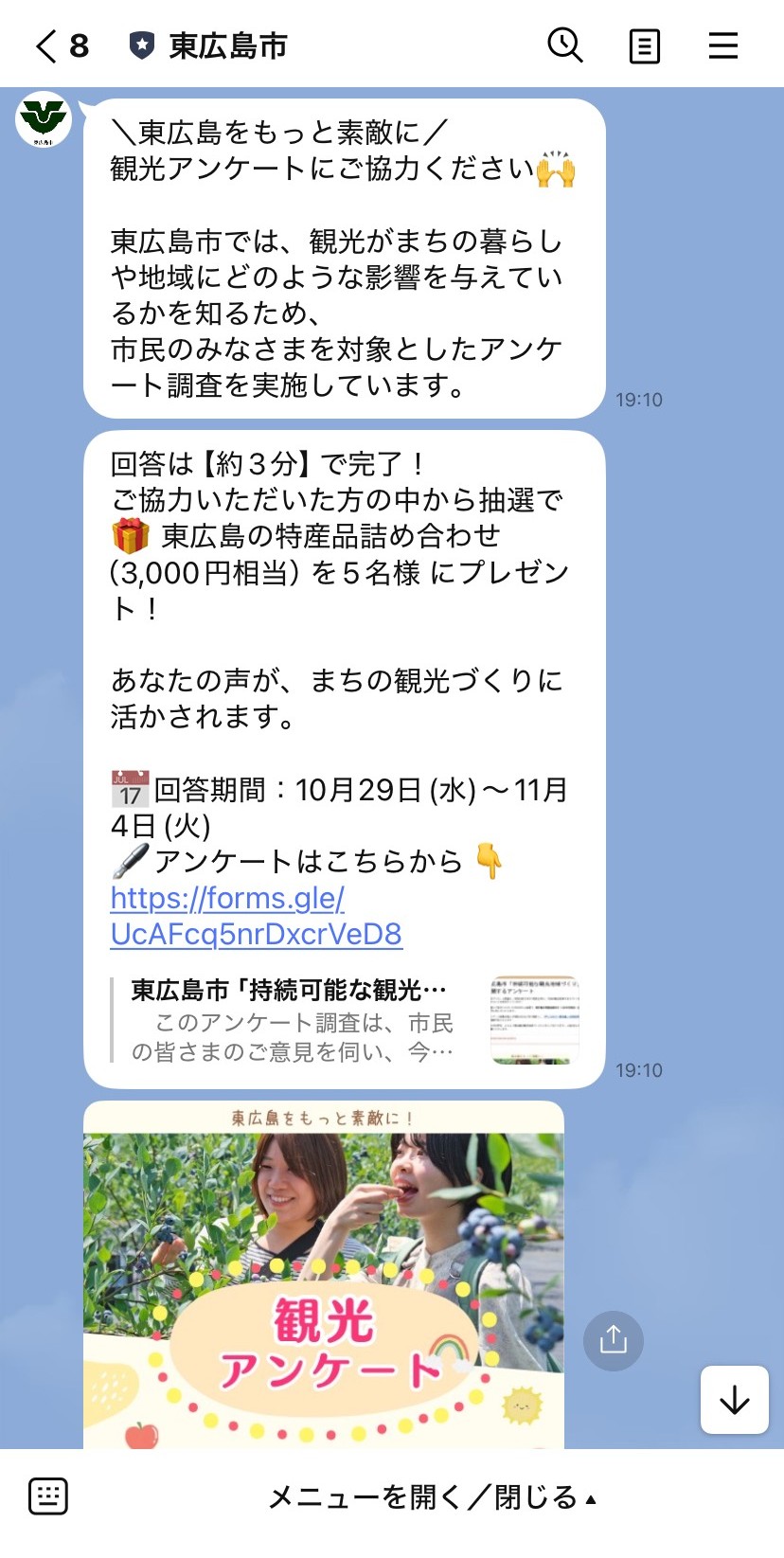Open the hamburger menu
This screenshot has height=1558, width=784.
tap(723, 45)
